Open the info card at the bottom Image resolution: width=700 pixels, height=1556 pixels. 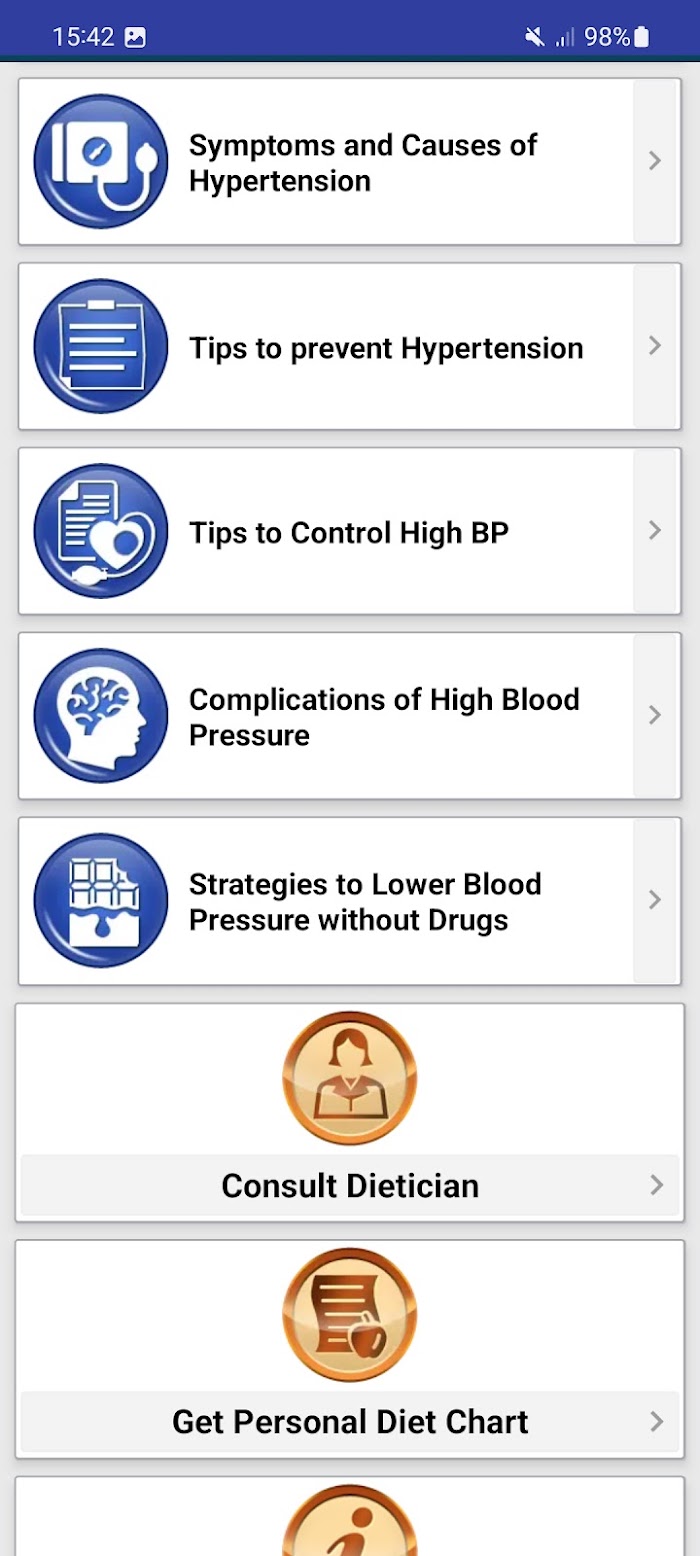(x=350, y=1516)
